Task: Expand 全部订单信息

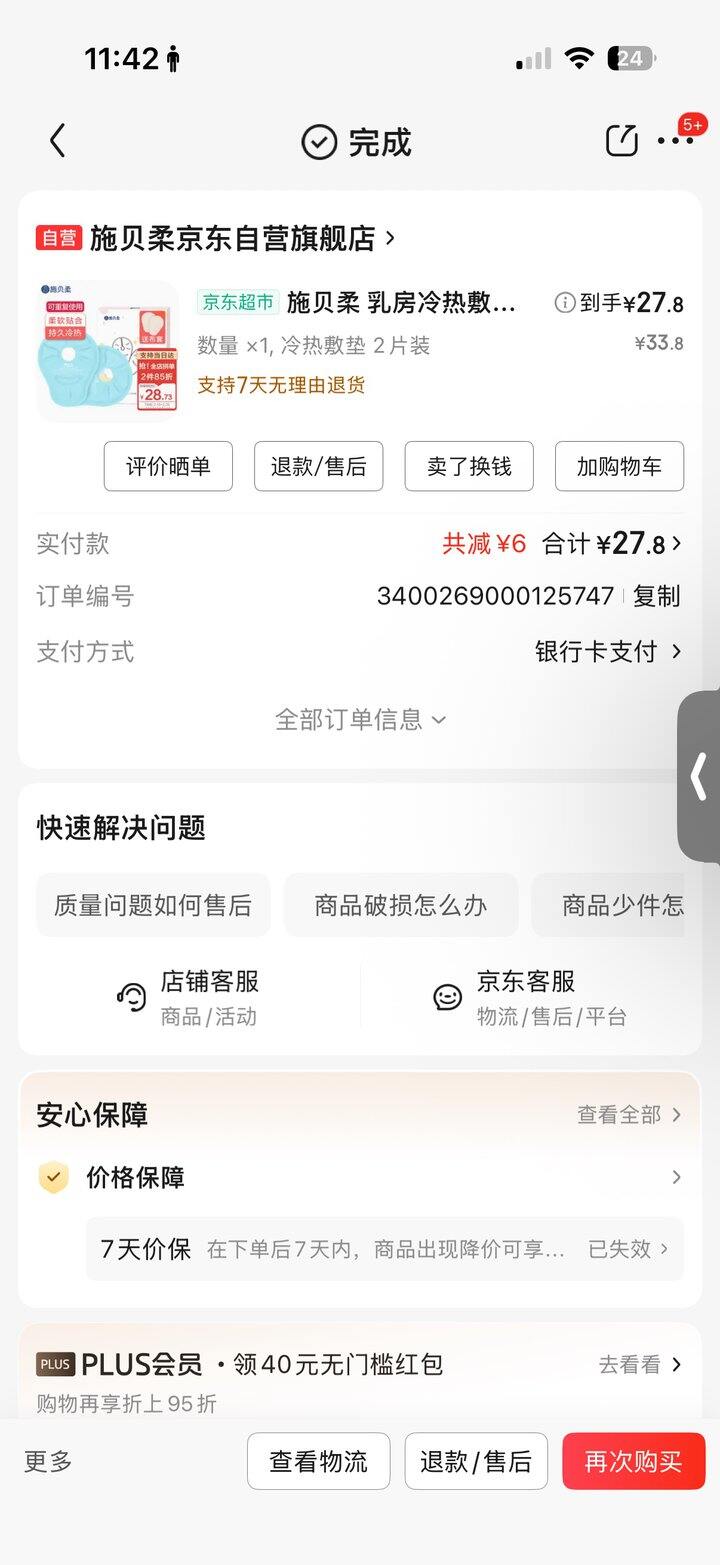Action: [360, 719]
